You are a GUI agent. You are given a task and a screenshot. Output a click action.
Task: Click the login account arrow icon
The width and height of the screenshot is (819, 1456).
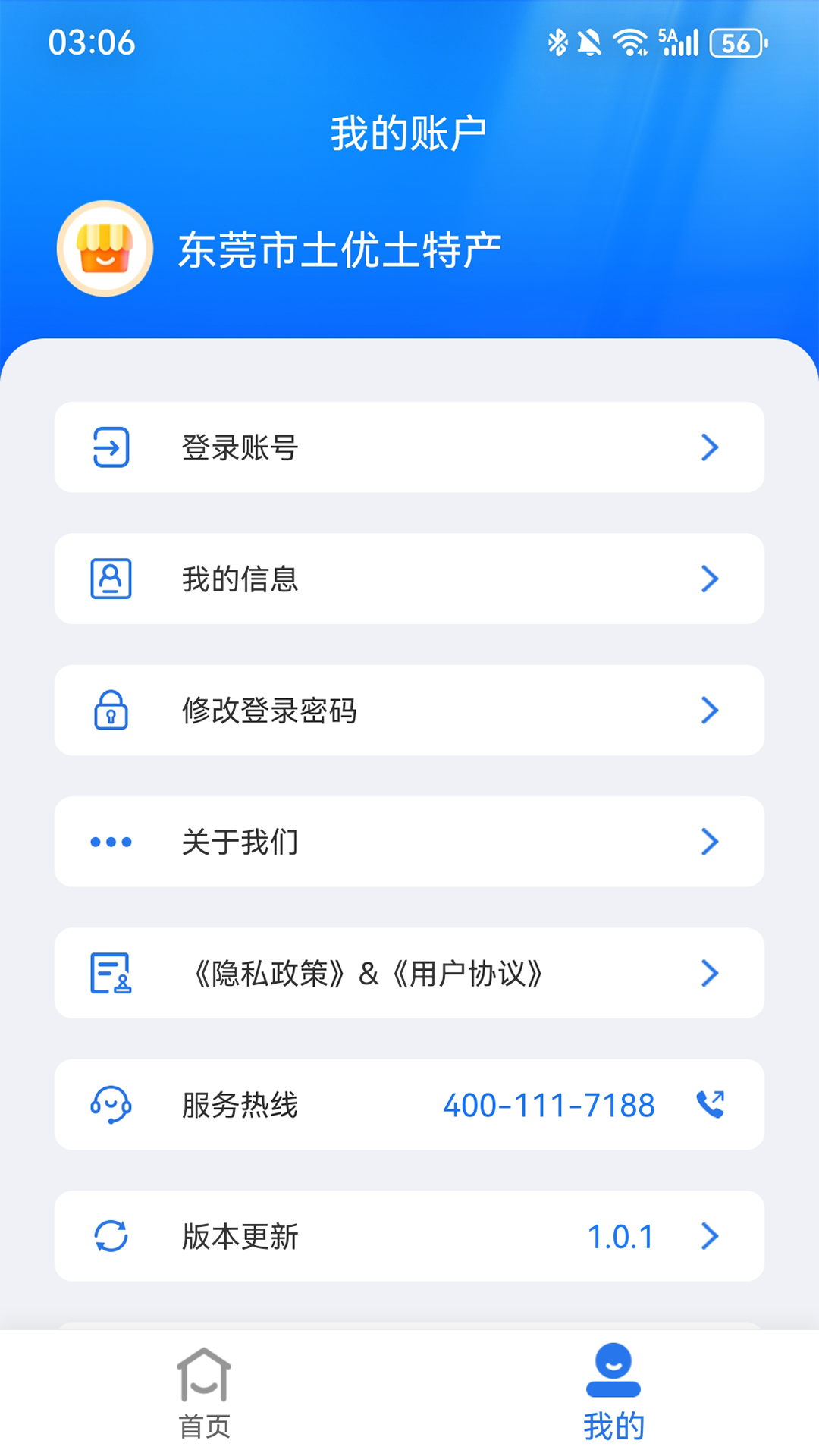coord(710,447)
